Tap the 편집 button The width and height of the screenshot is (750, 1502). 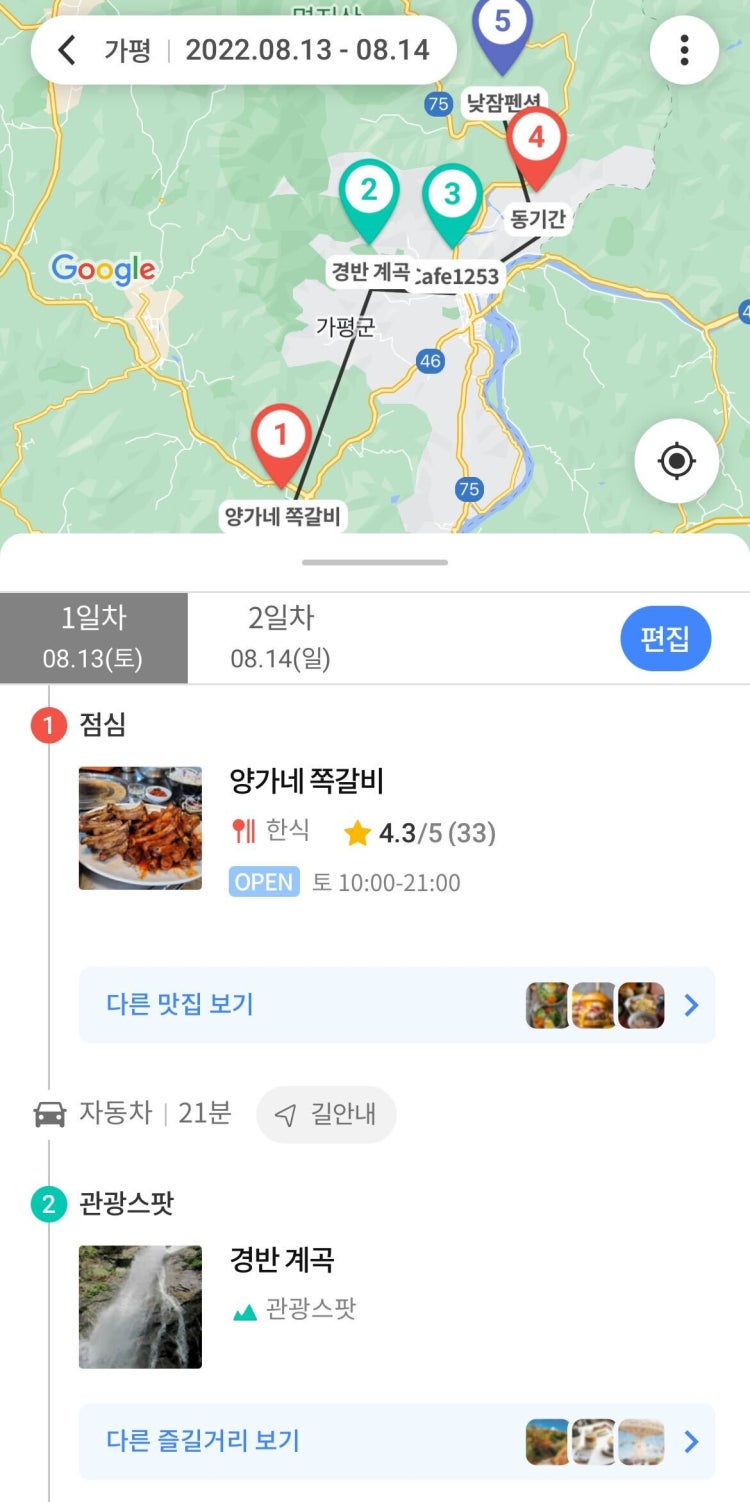point(665,639)
